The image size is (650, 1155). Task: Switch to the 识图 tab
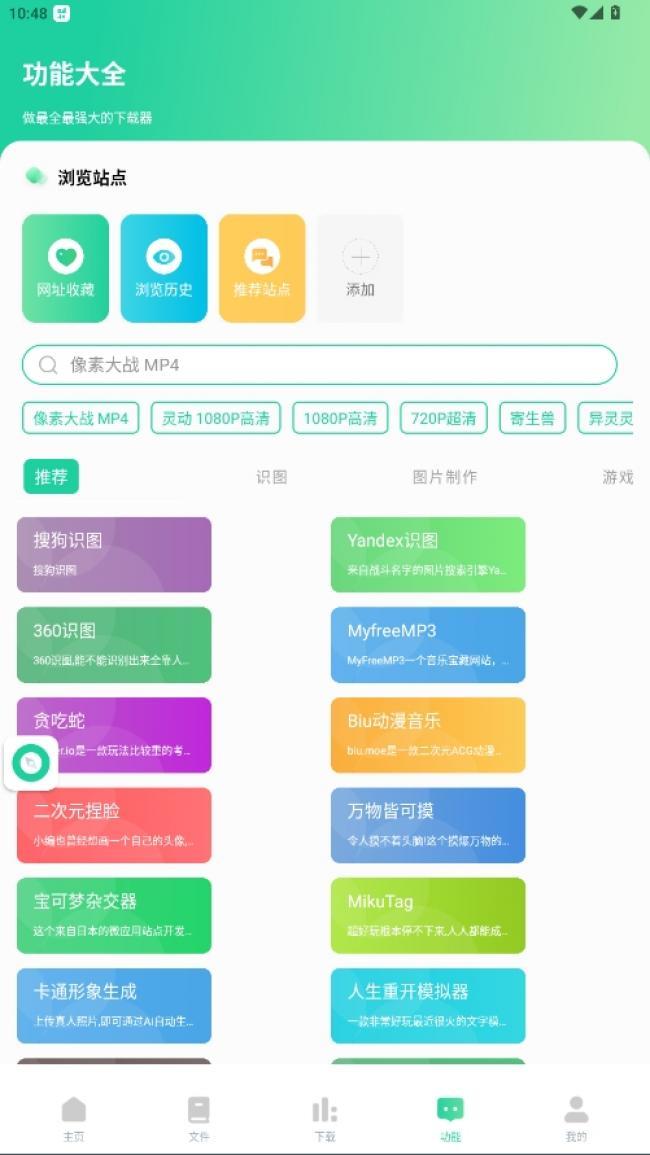pyautogui.click(x=271, y=477)
